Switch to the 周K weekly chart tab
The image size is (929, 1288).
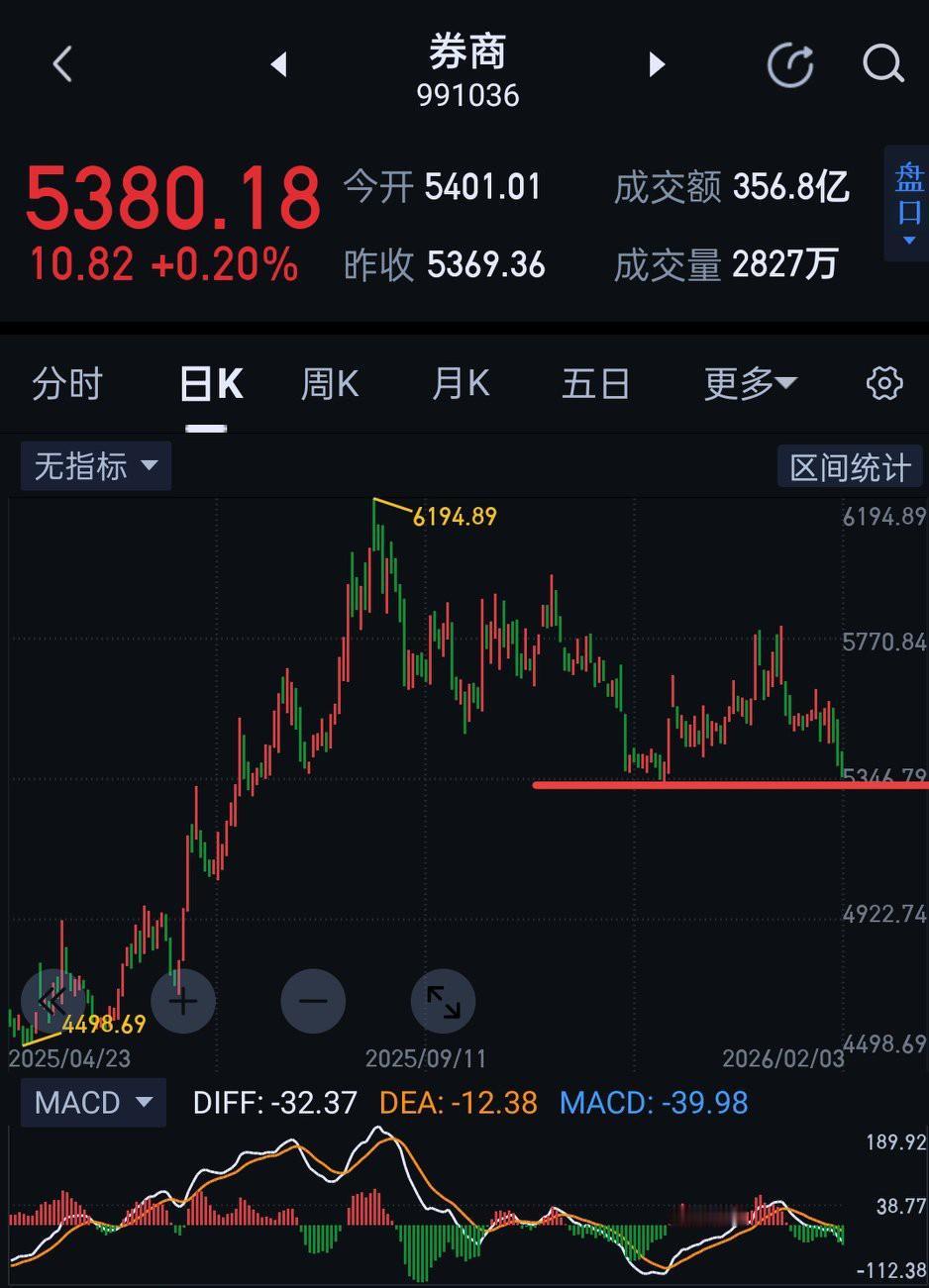(x=328, y=383)
